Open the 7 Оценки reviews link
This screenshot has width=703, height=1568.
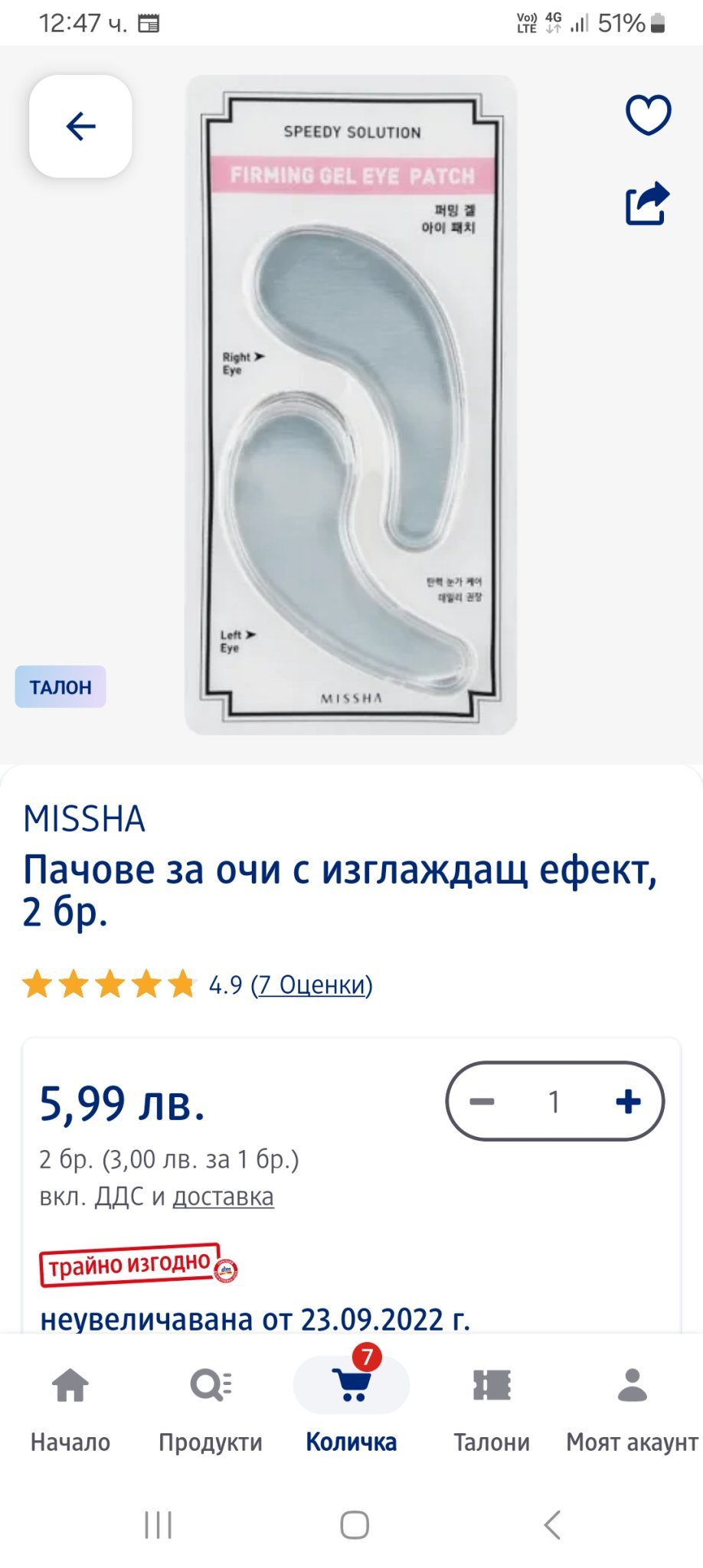coord(312,985)
